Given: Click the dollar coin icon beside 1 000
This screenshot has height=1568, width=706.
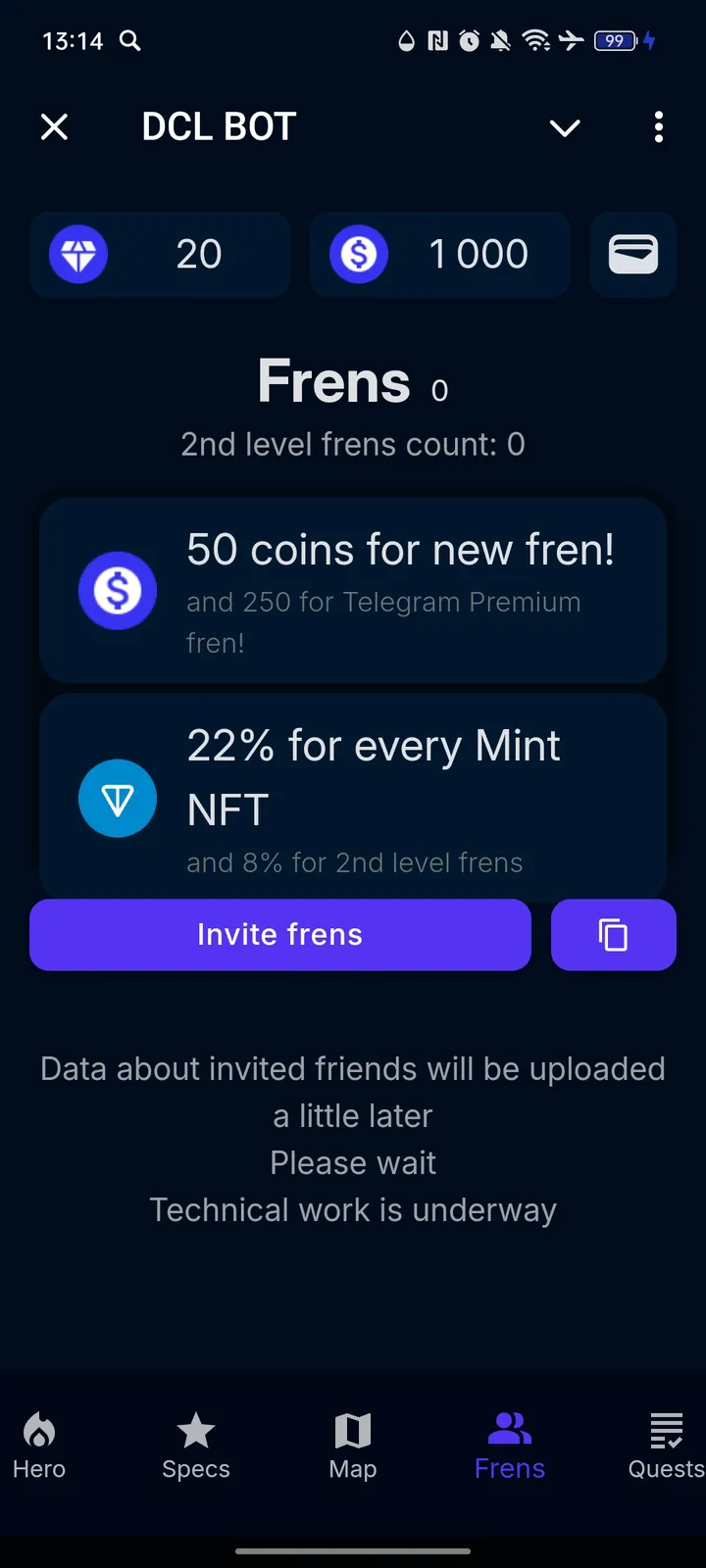Looking at the screenshot, I should pos(359,254).
